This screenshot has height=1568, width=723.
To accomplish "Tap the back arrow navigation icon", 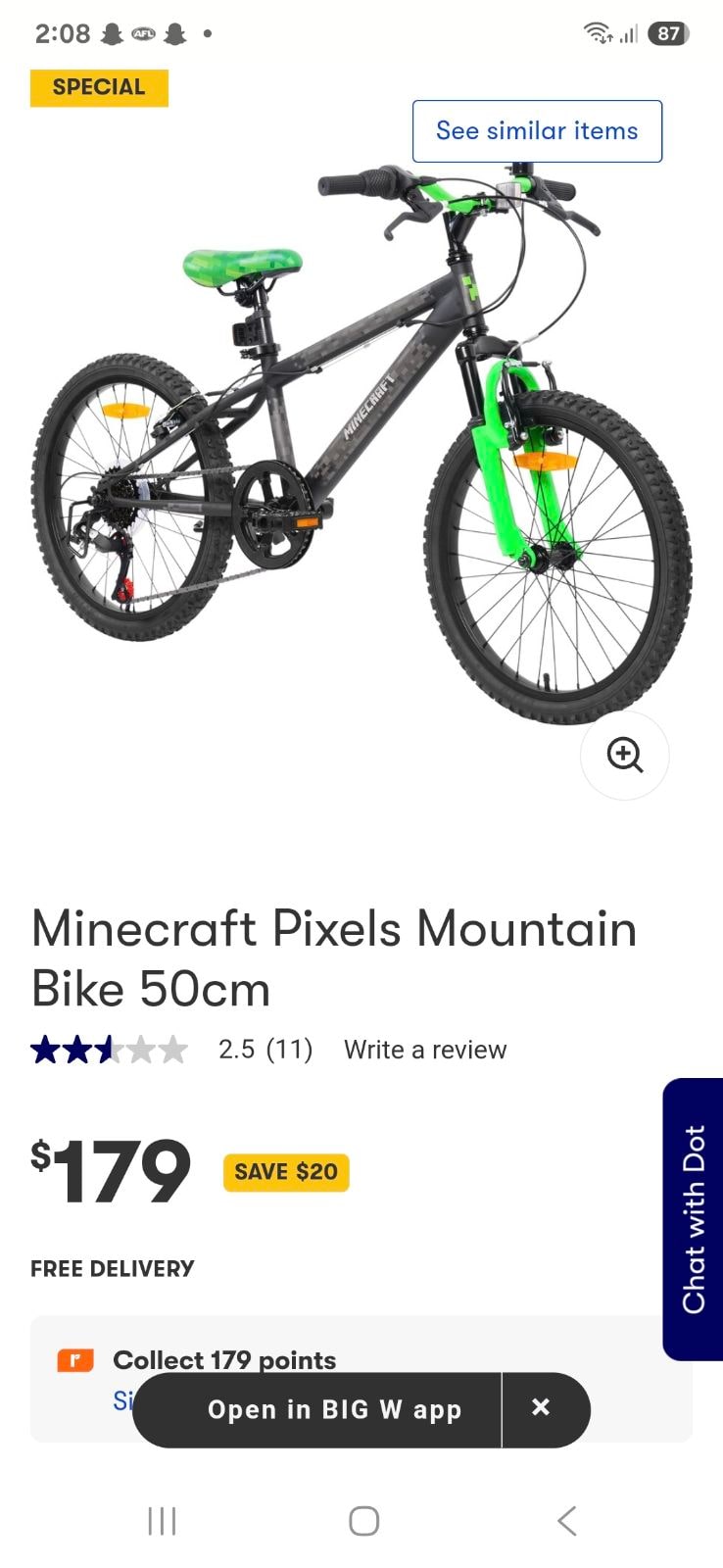I will click(x=566, y=1521).
